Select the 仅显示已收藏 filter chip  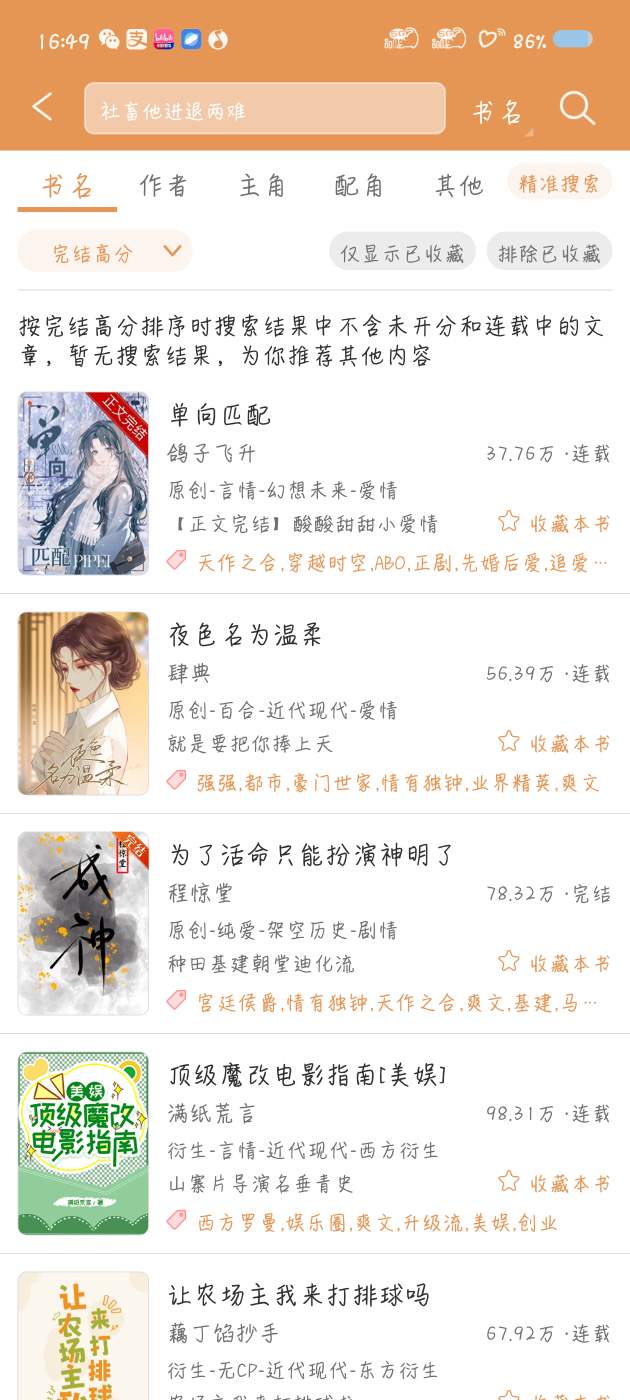pyautogui.click(x=402, y=253)
